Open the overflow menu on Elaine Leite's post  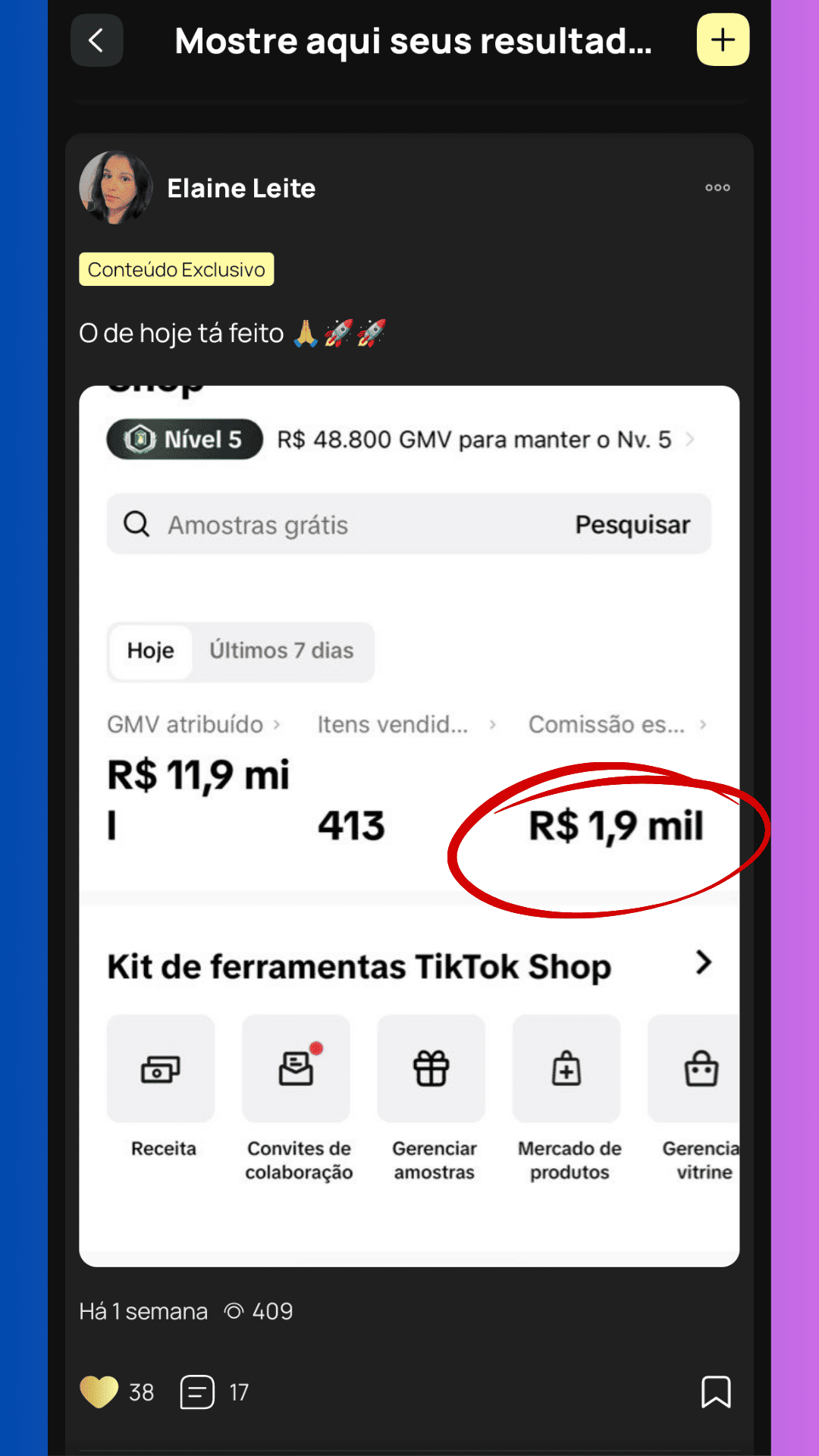[717, 187]
